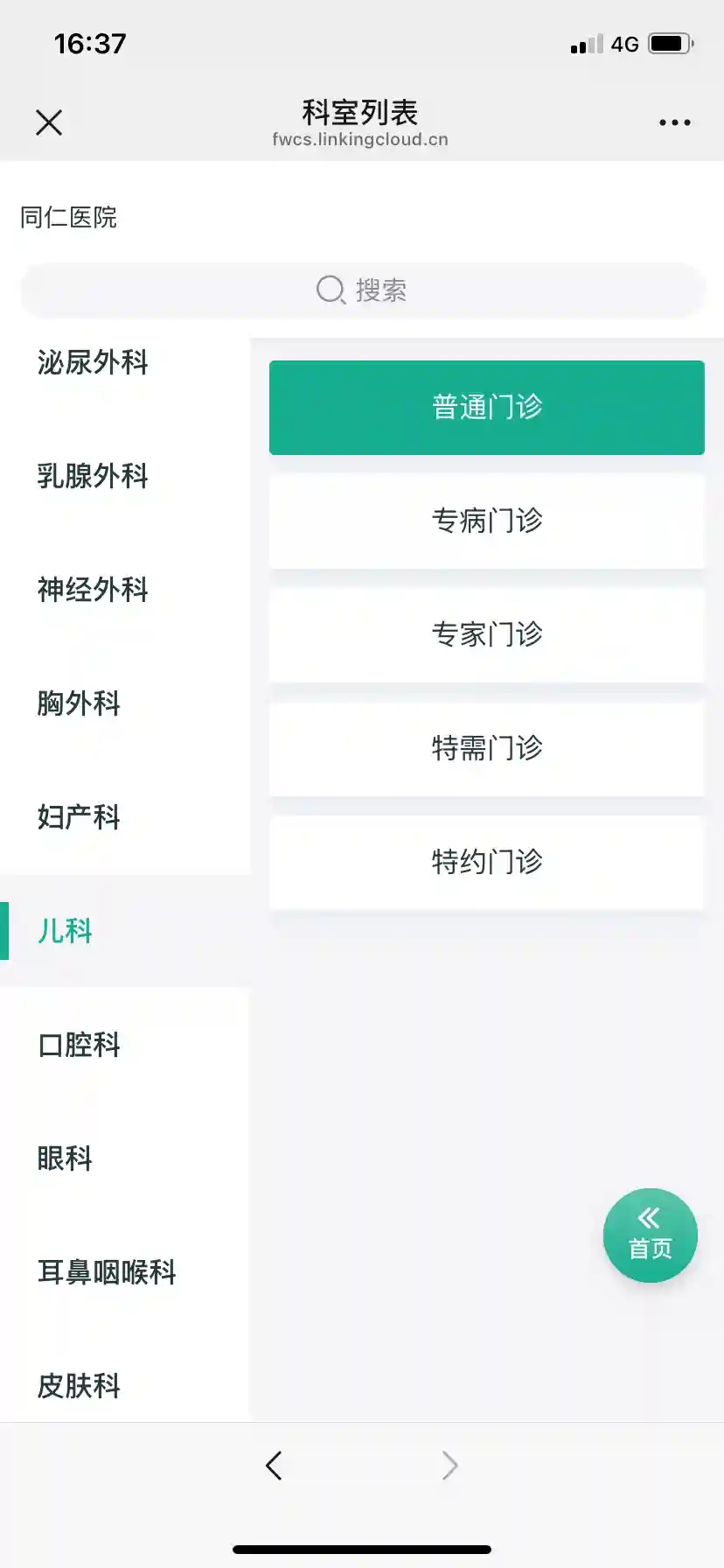Choose 专病门诊 clinic
This screenshot has height=1568, width=724.
click(486, 521)
